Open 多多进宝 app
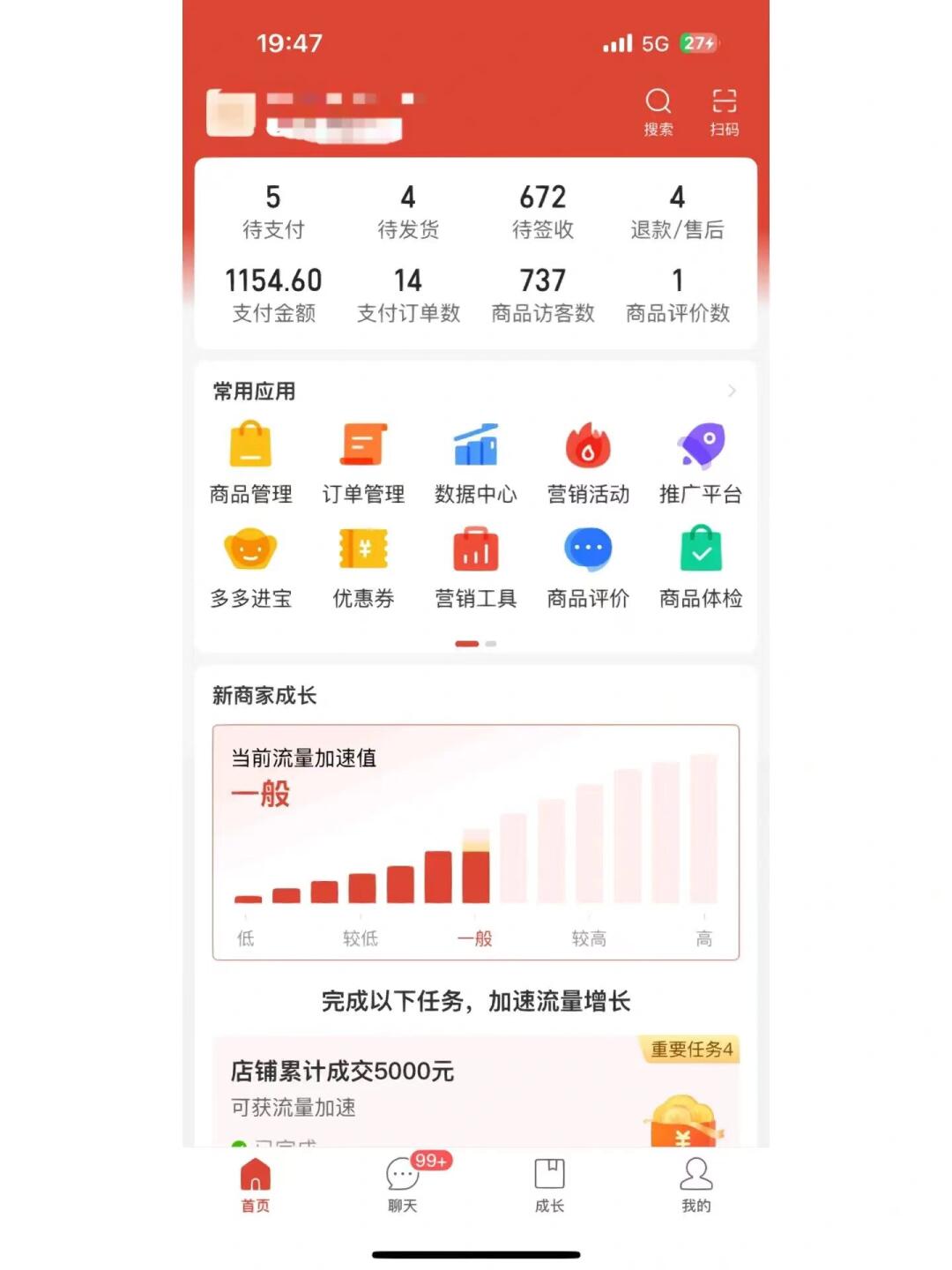This screenshot has height=1270, width=952. click(250, 567)
